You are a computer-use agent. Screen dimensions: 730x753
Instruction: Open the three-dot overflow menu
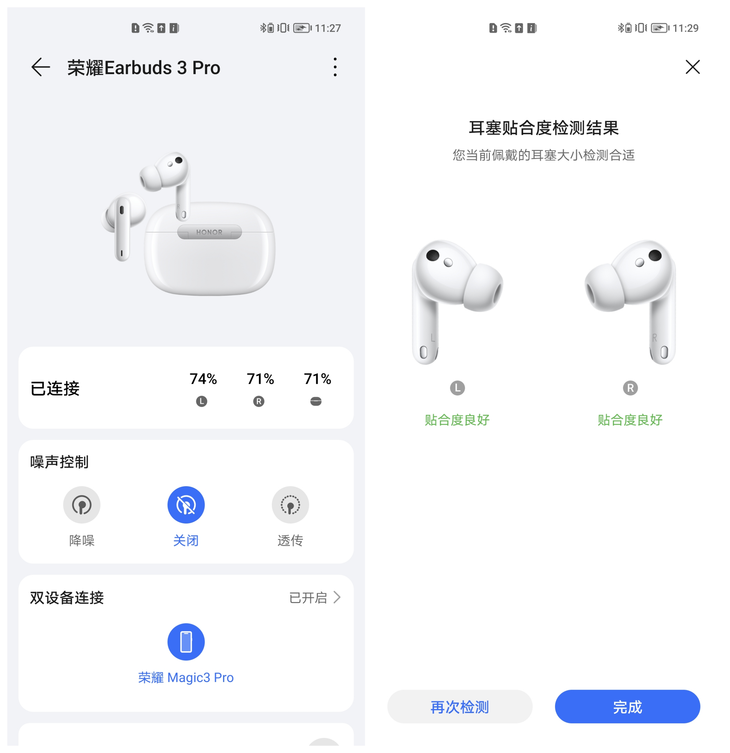(x=335, y=67)
